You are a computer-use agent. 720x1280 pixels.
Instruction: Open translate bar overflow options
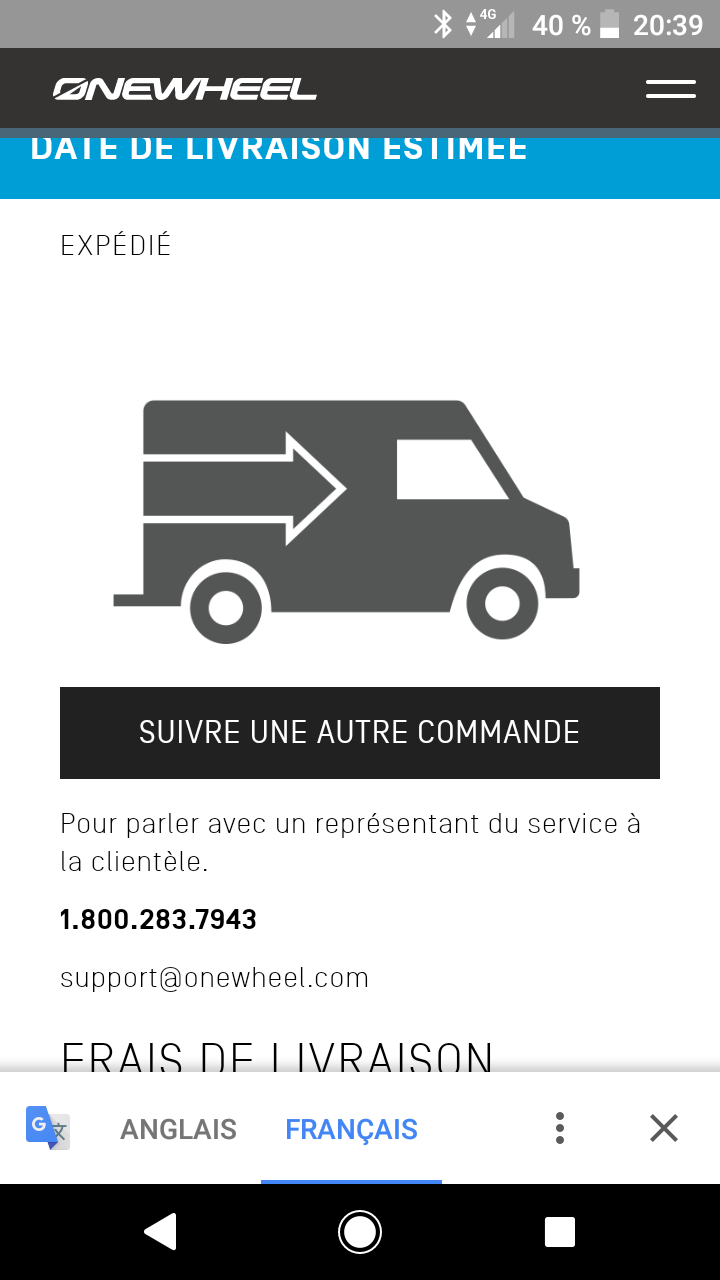pyautogui.click(x=560, y=1128)
